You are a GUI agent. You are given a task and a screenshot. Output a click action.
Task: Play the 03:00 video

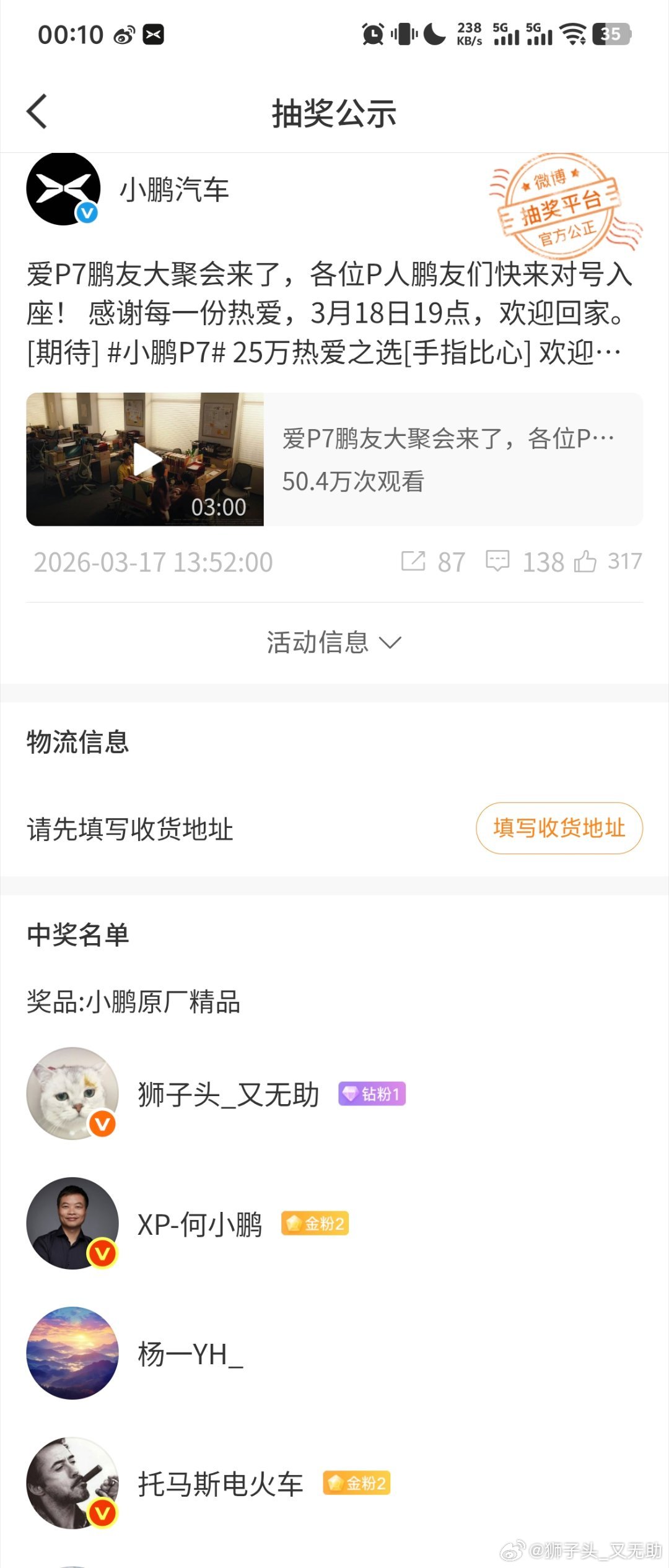147,458
